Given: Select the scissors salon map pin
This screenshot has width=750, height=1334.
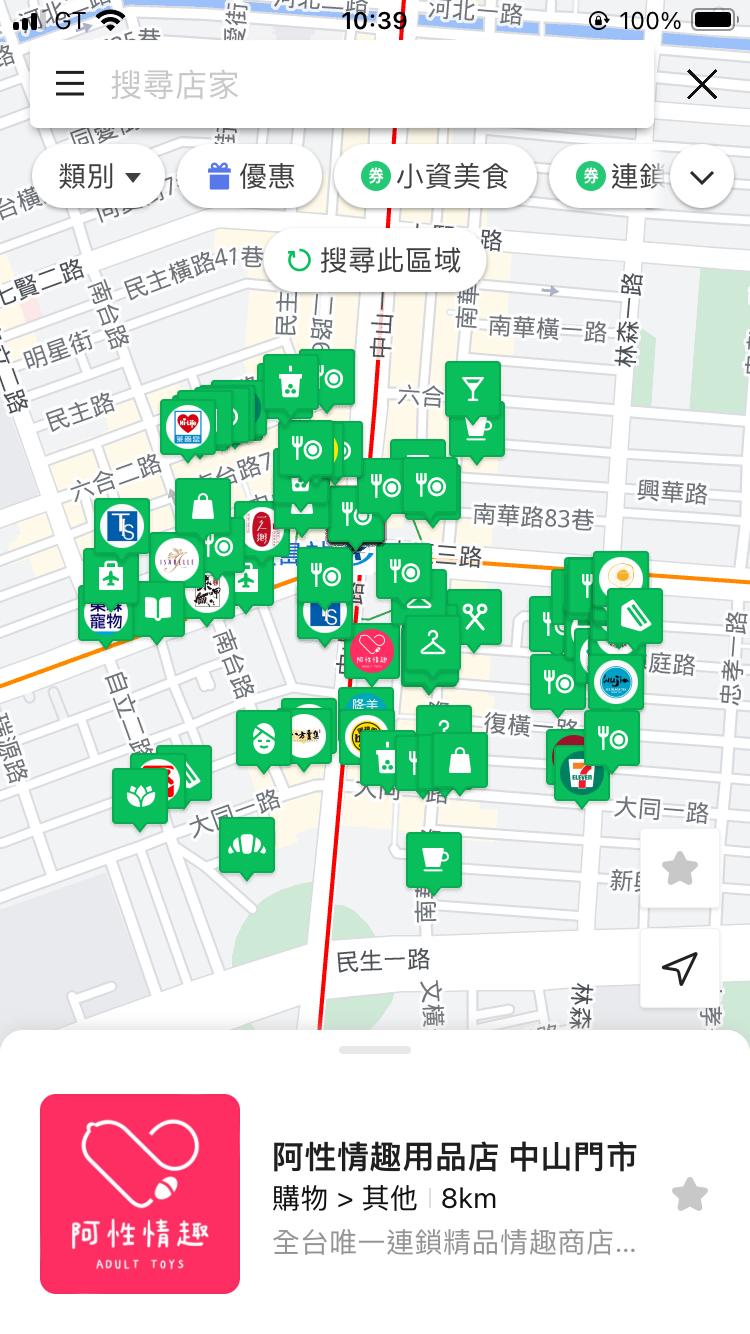Looking at the screenshot, I should click(x=474, y=617).
